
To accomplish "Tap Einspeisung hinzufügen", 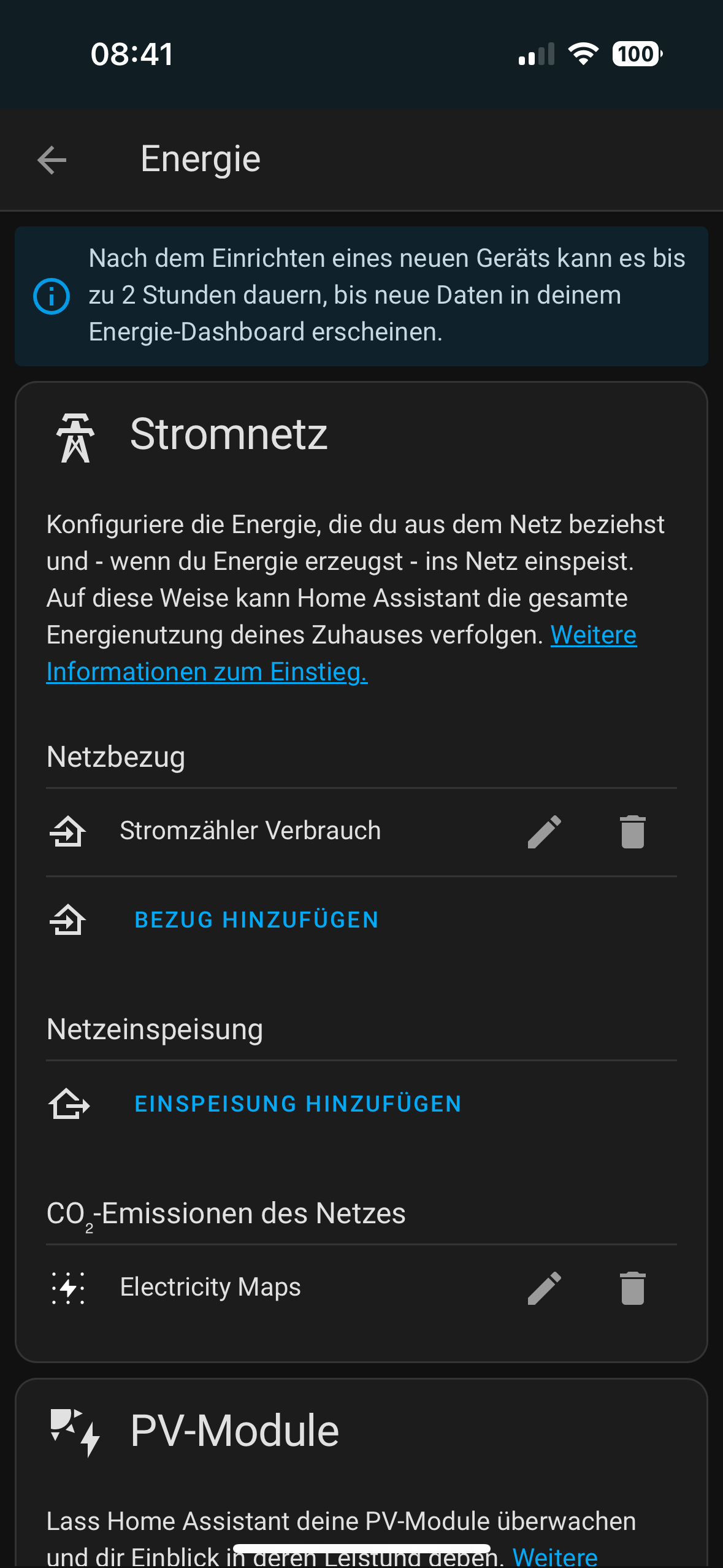I will pos(298,1104).
